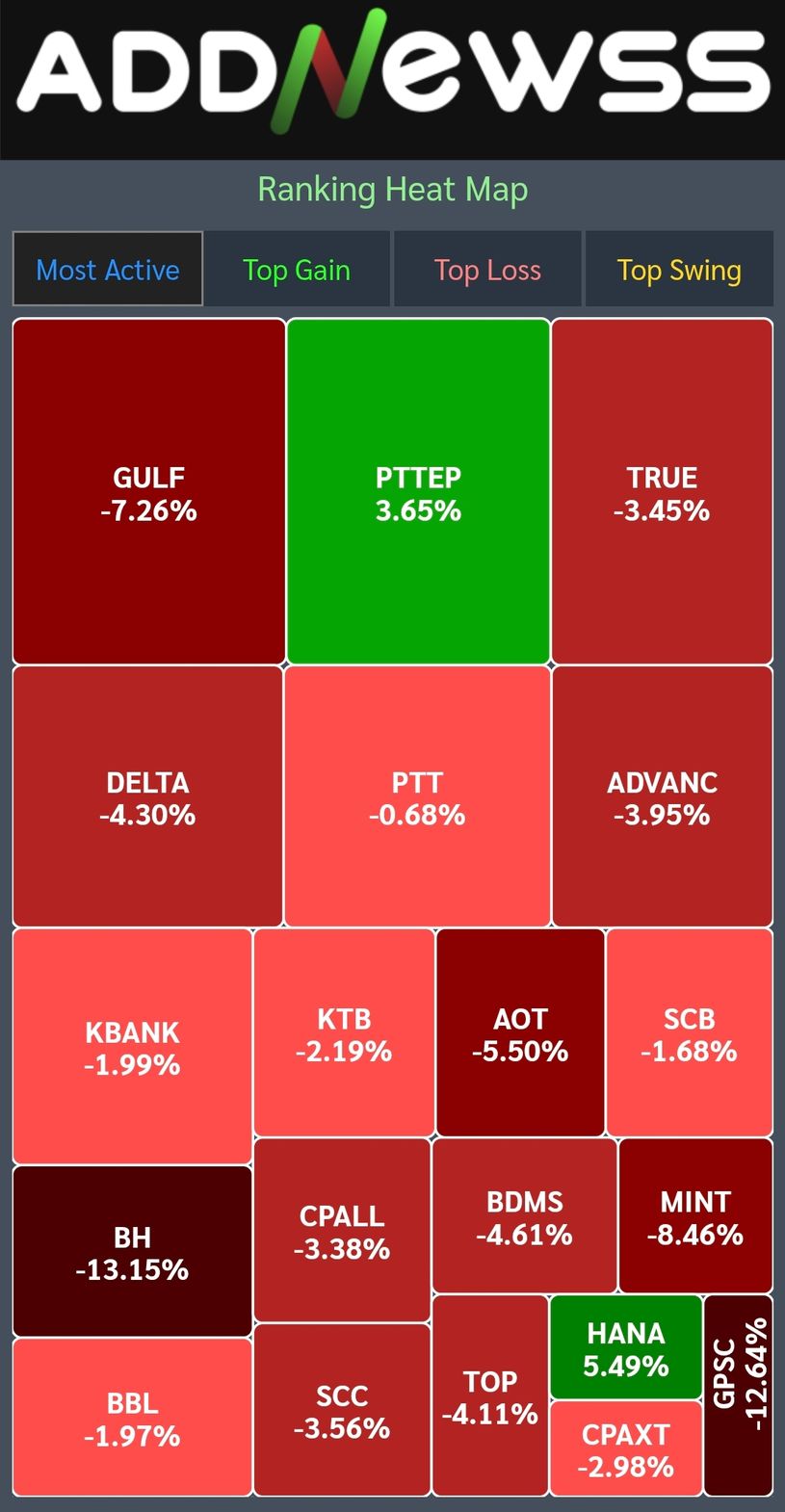
Task: Show the Top Loss ranking
Action: 487,270
